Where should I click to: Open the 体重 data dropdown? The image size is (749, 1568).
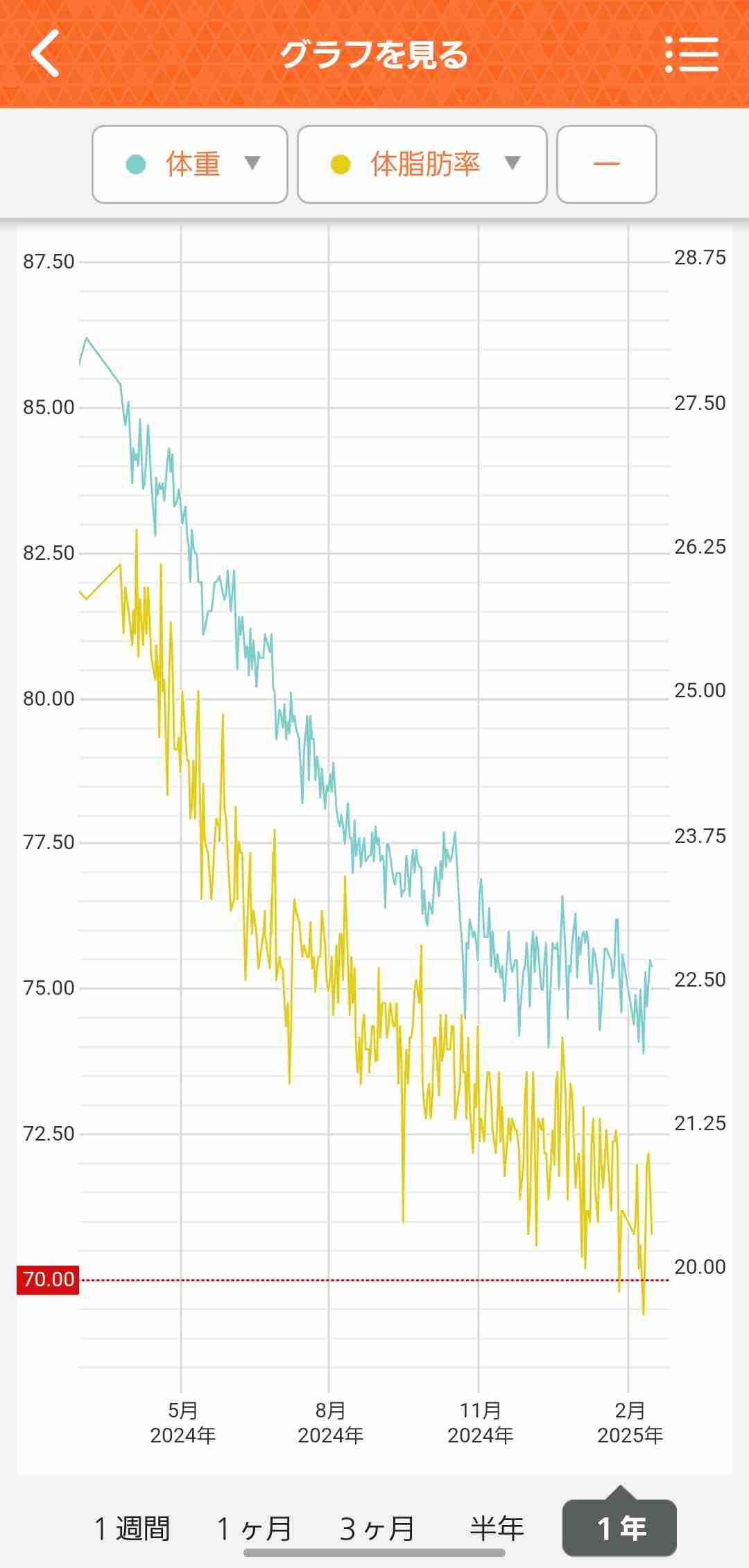tap(190, 164)
